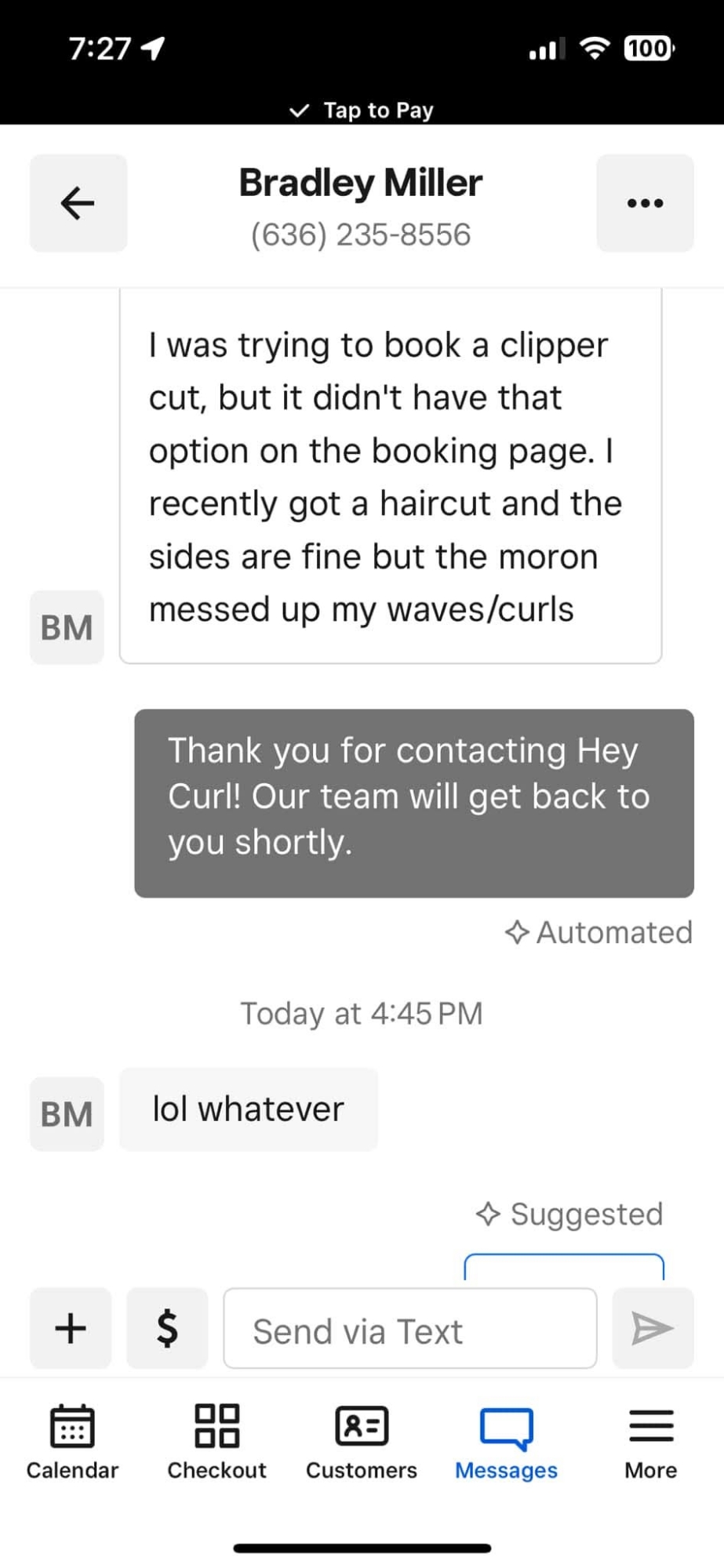Select the Messages tab
This screenshot has height=1568, width=724.
506,1441
